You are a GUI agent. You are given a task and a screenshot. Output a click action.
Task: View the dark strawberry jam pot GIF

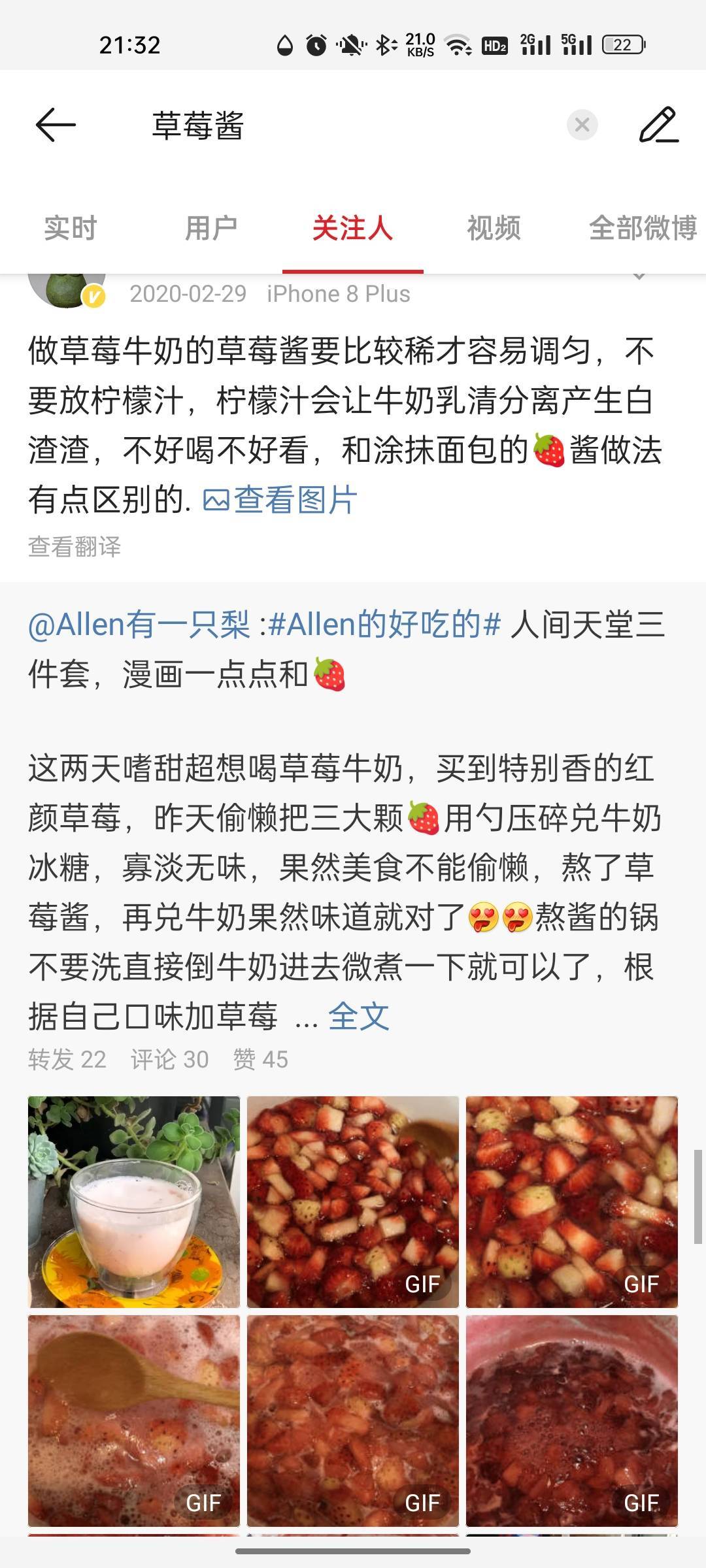tap(572, 1421)
